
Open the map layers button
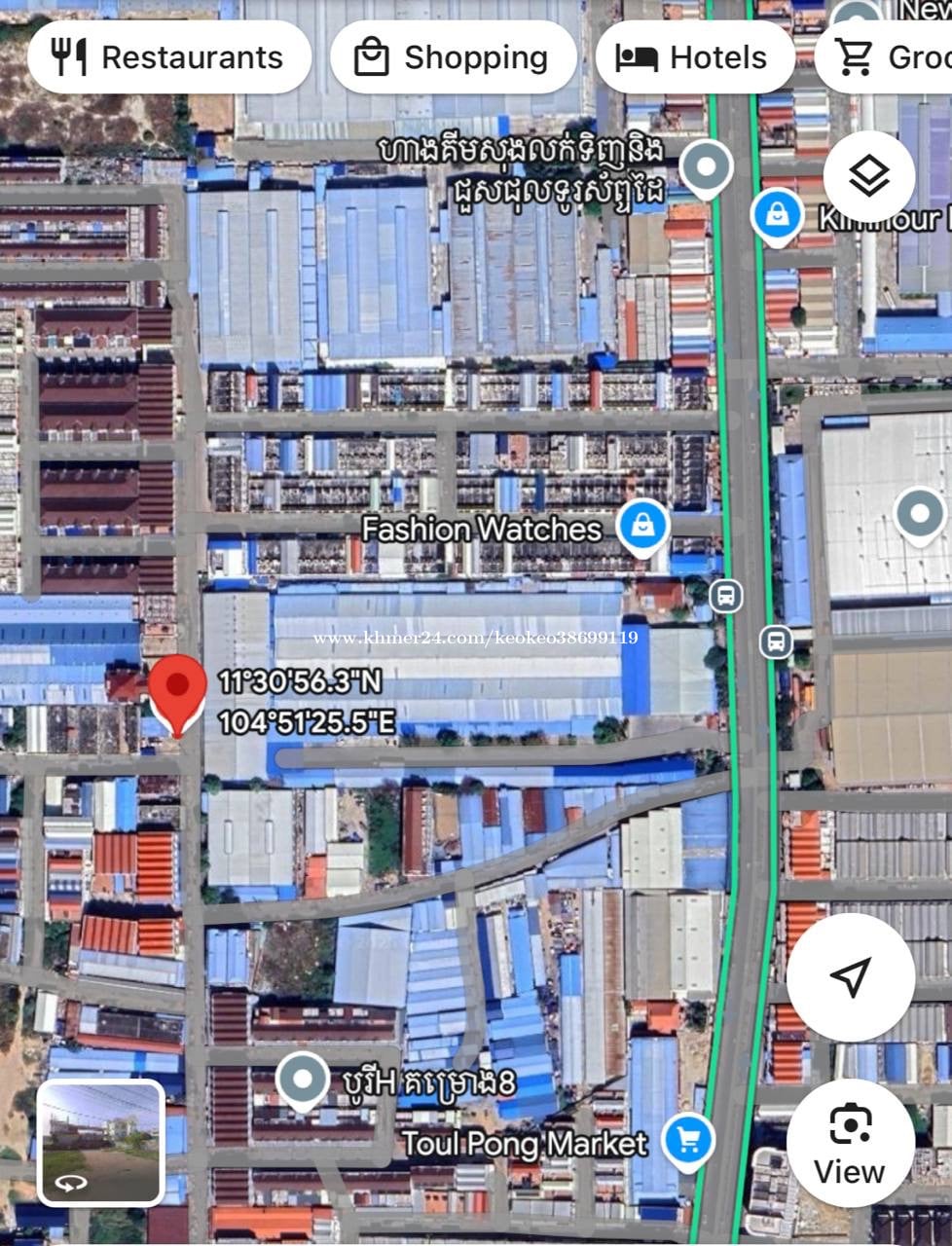(868, 176)
